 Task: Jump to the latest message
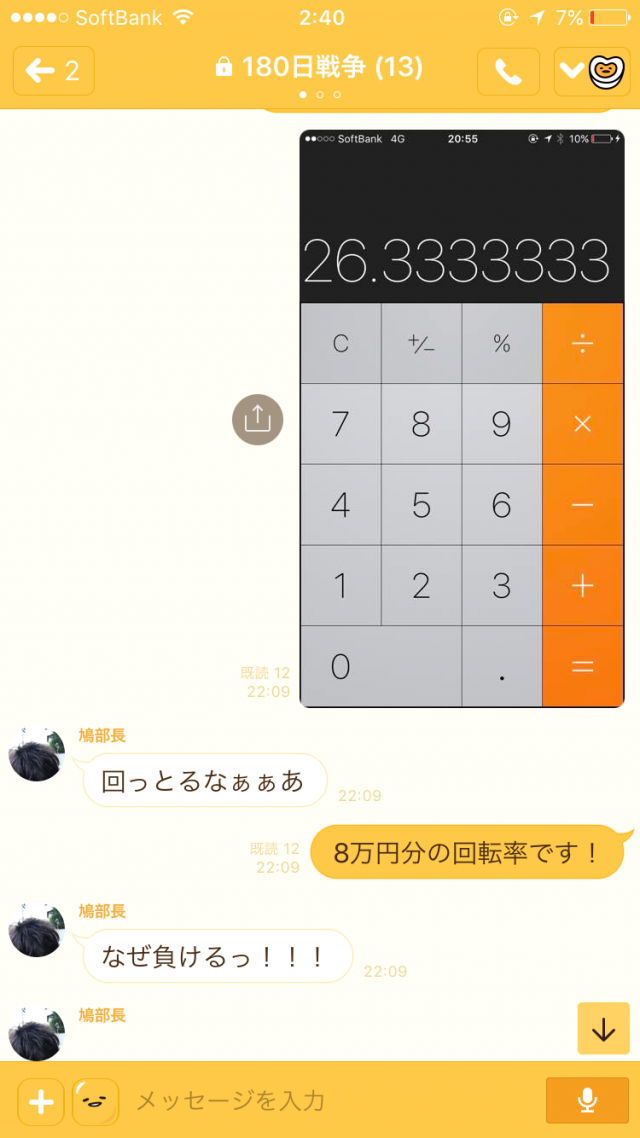(603, 1028)
